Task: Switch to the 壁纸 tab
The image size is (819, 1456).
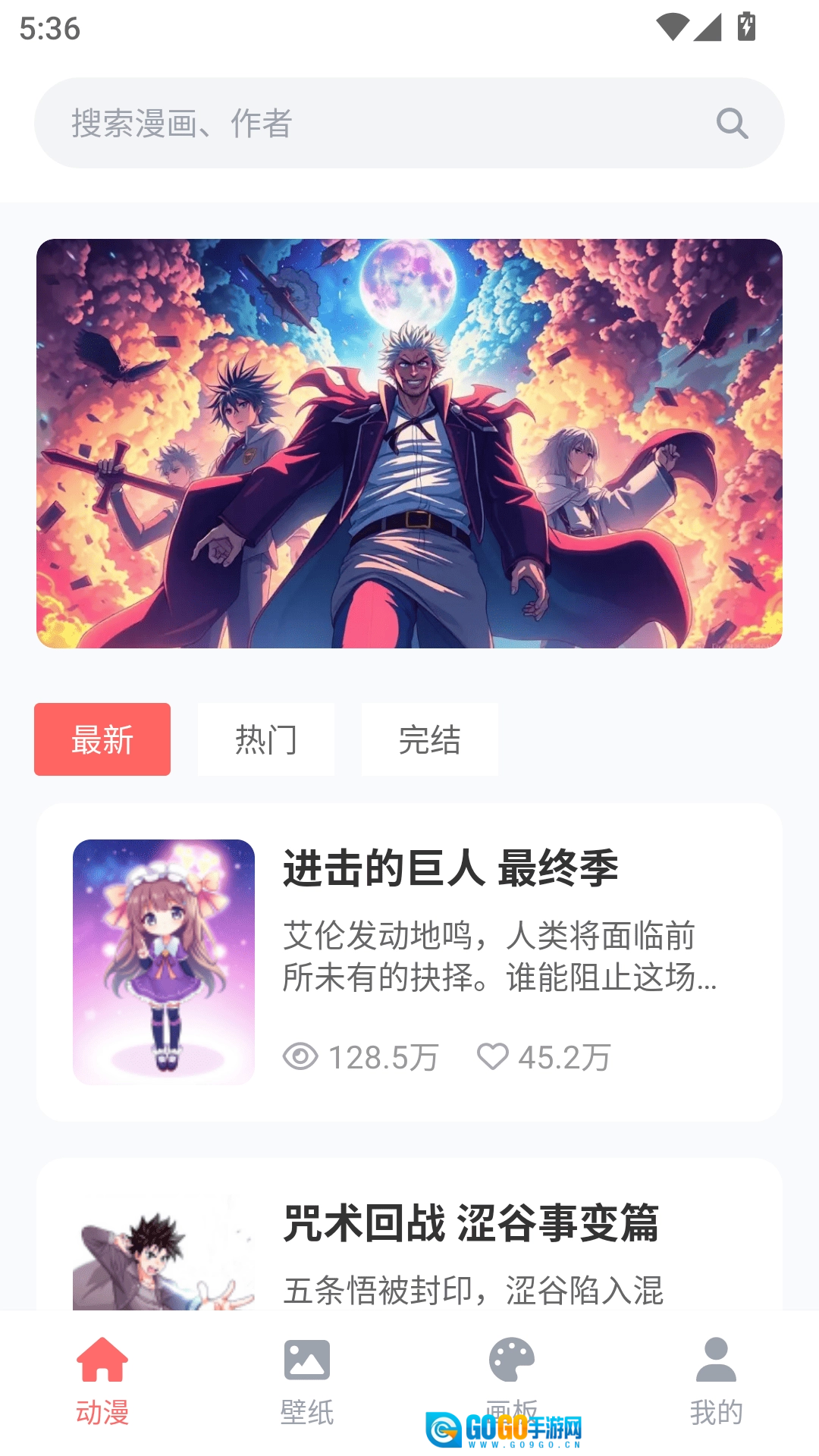Action: pyautogui.click(x=307, y=1381)
